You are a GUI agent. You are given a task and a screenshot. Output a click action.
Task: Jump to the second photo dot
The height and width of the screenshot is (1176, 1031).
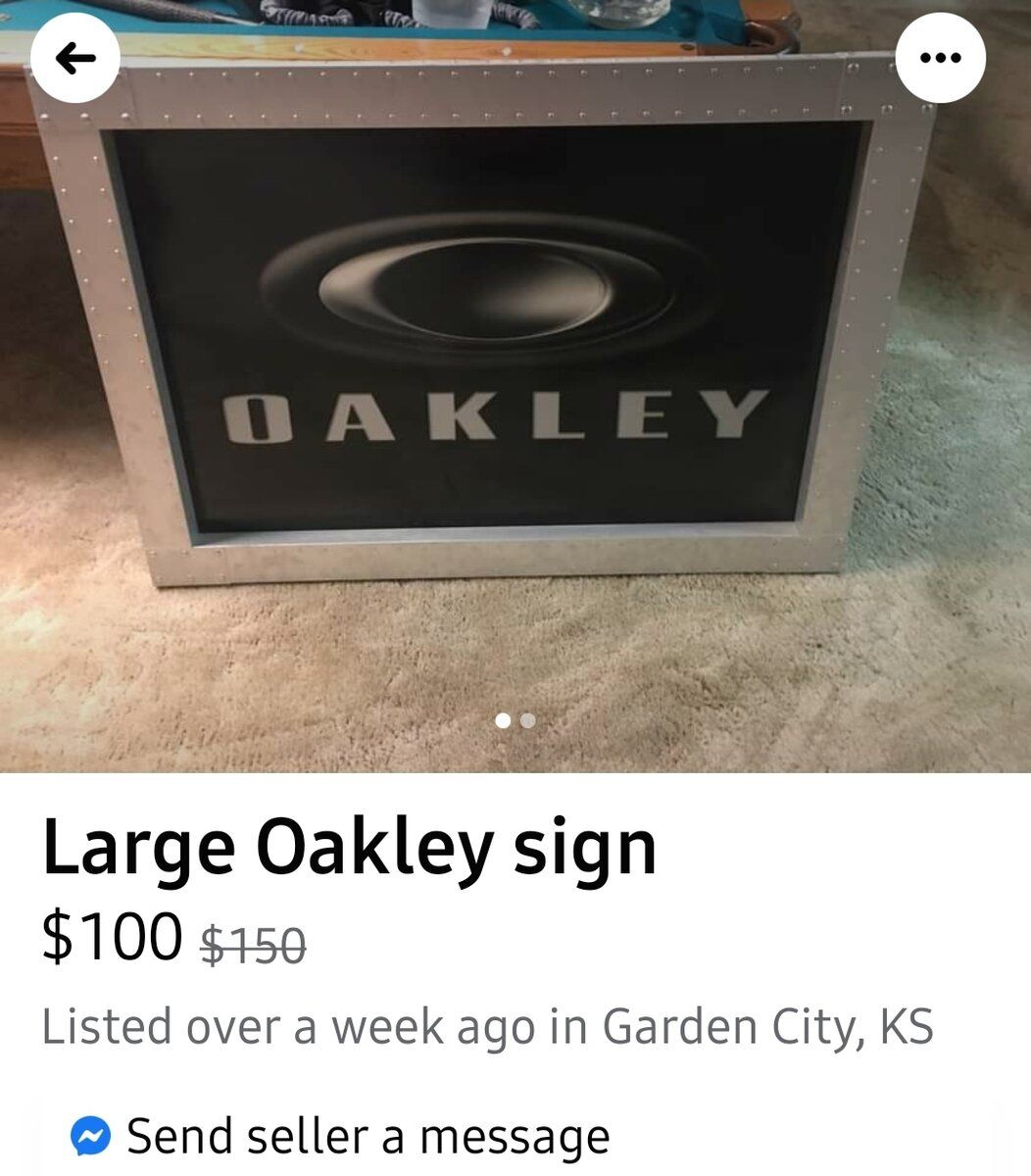528,721
